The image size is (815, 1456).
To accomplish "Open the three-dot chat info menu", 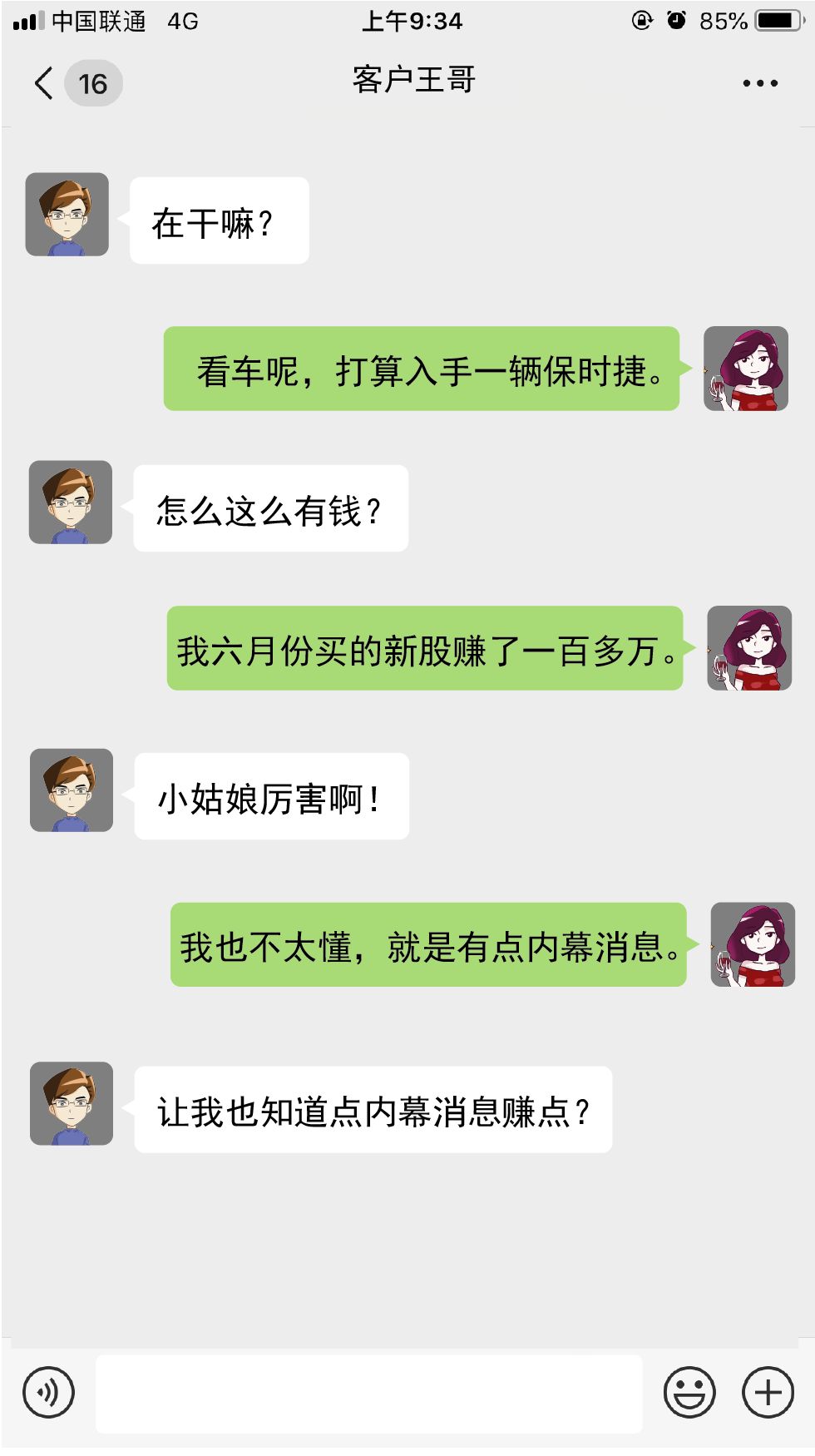I will (x=759, y=83).
